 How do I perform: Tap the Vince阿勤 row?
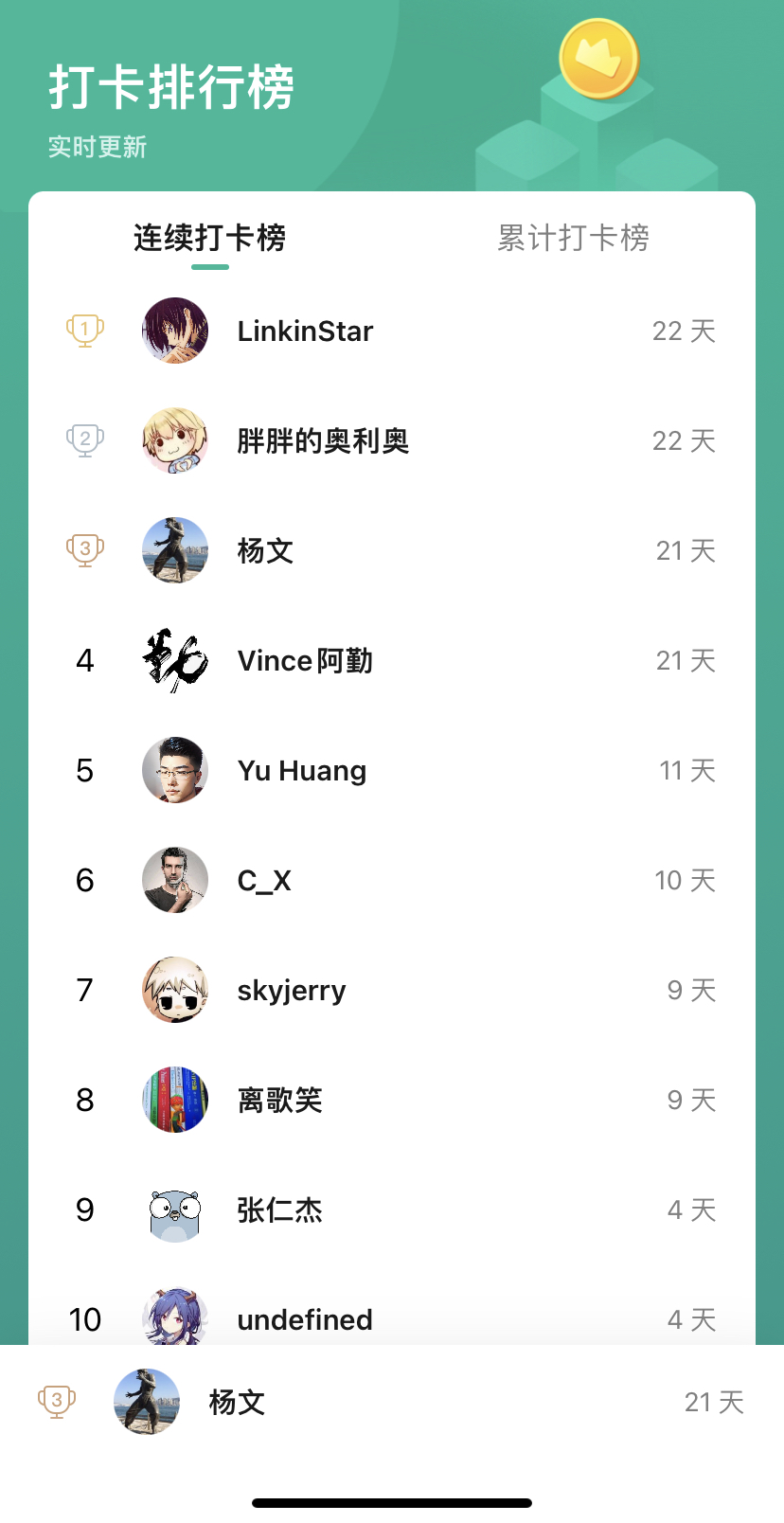tap(392, 660)
